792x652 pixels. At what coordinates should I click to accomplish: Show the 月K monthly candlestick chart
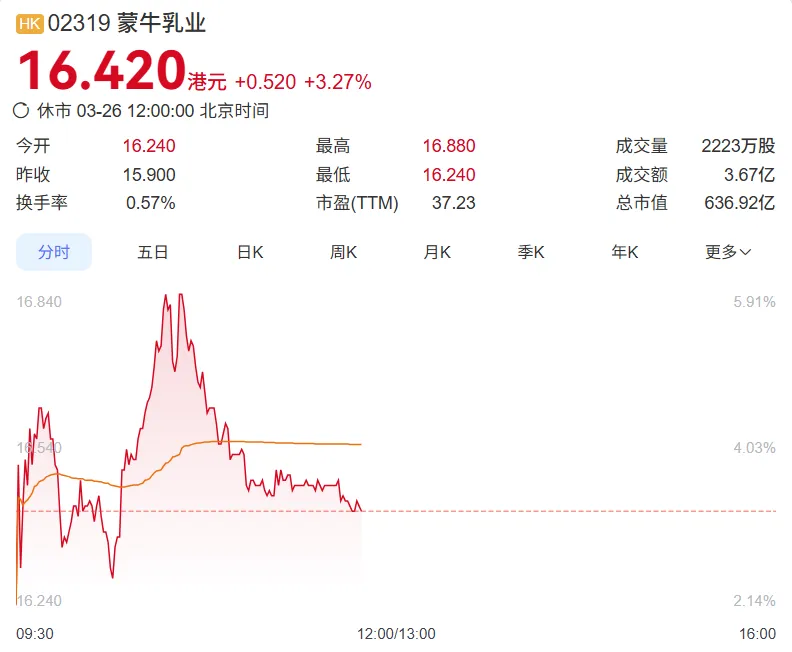(x=437, y=252)
